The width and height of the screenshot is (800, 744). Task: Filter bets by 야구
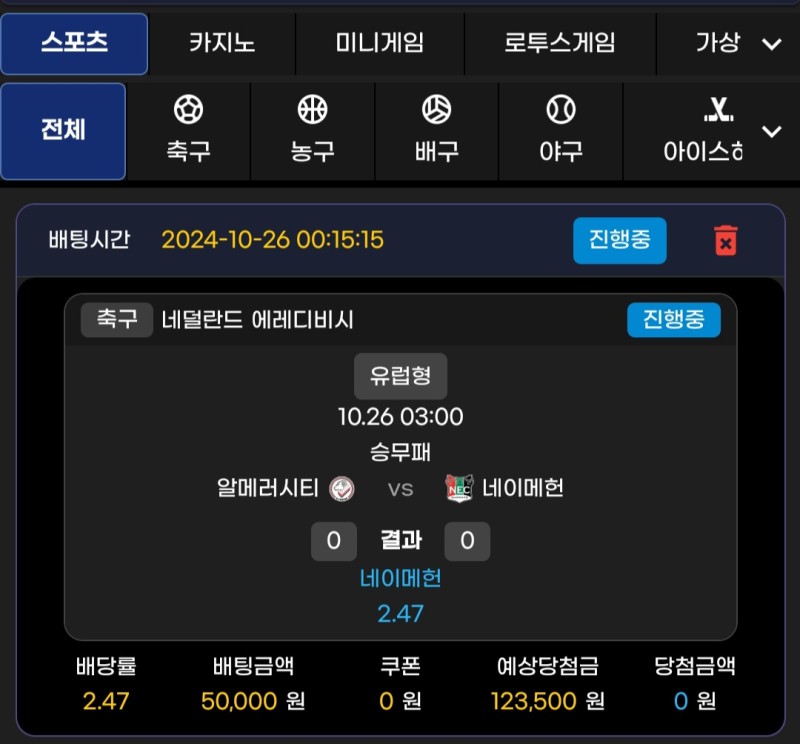tap(560, 131)
